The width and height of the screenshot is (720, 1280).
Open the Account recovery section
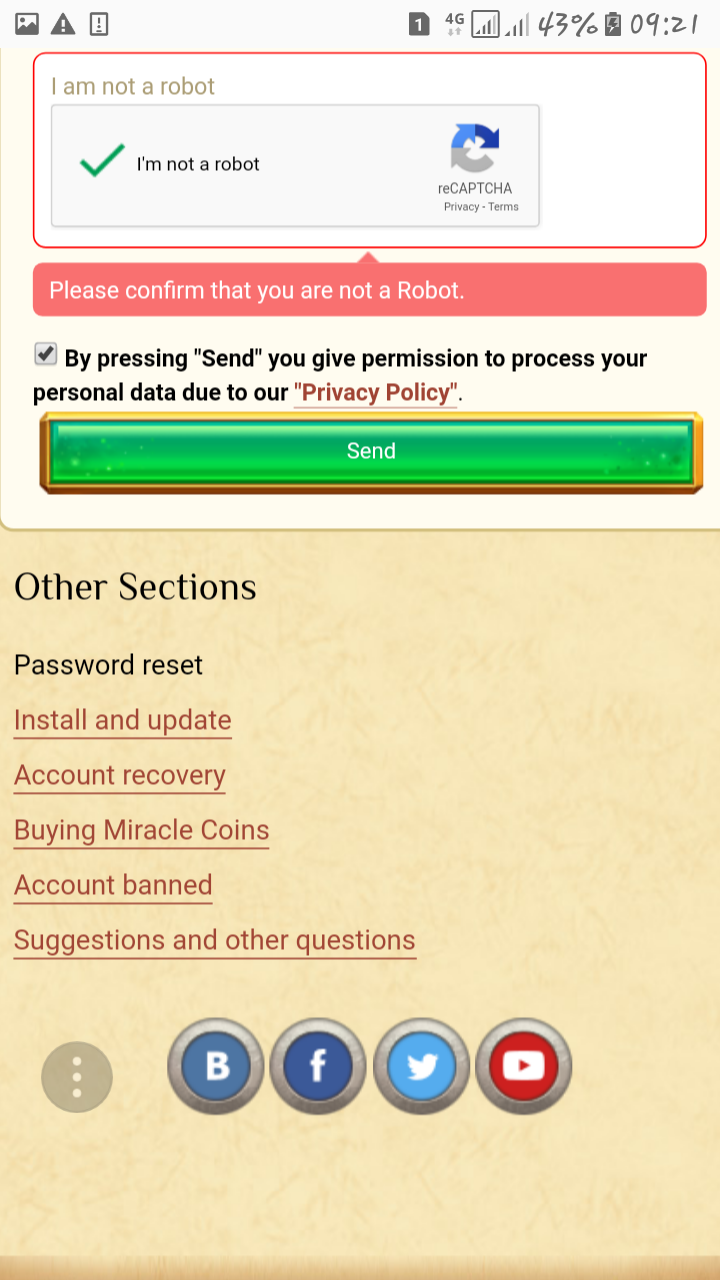click(120, 776)
